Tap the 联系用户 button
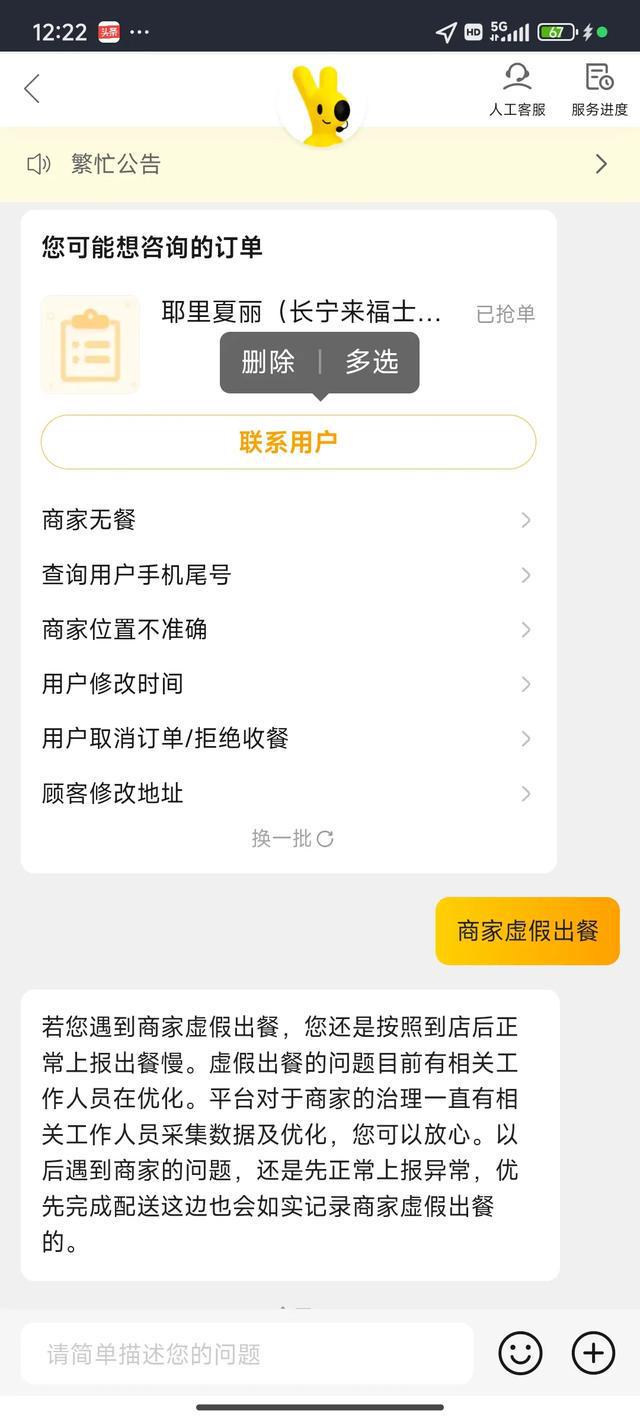640x1422 pixels. 288,442
